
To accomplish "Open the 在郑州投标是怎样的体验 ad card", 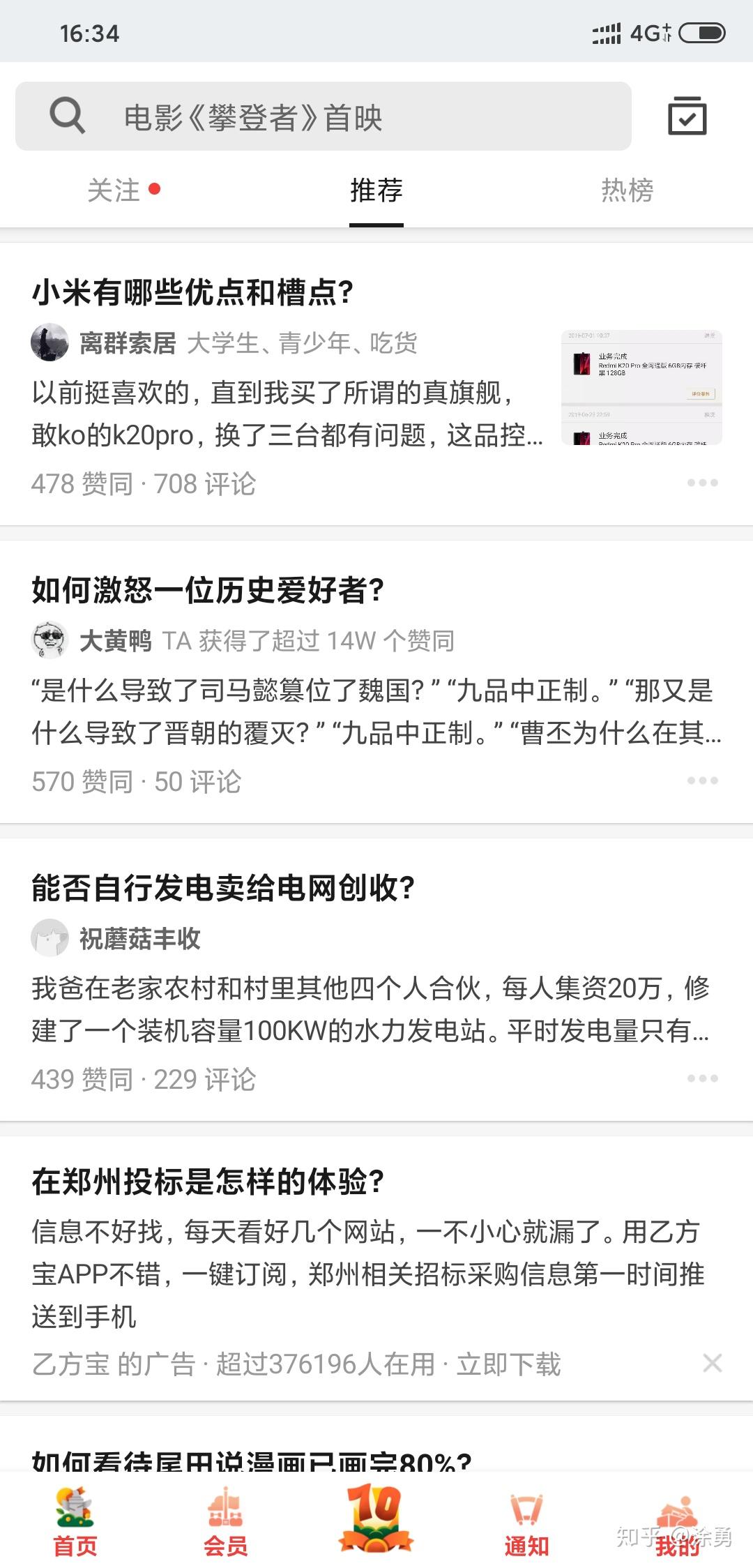I will pyautogui.click(x=208, y=1182).
